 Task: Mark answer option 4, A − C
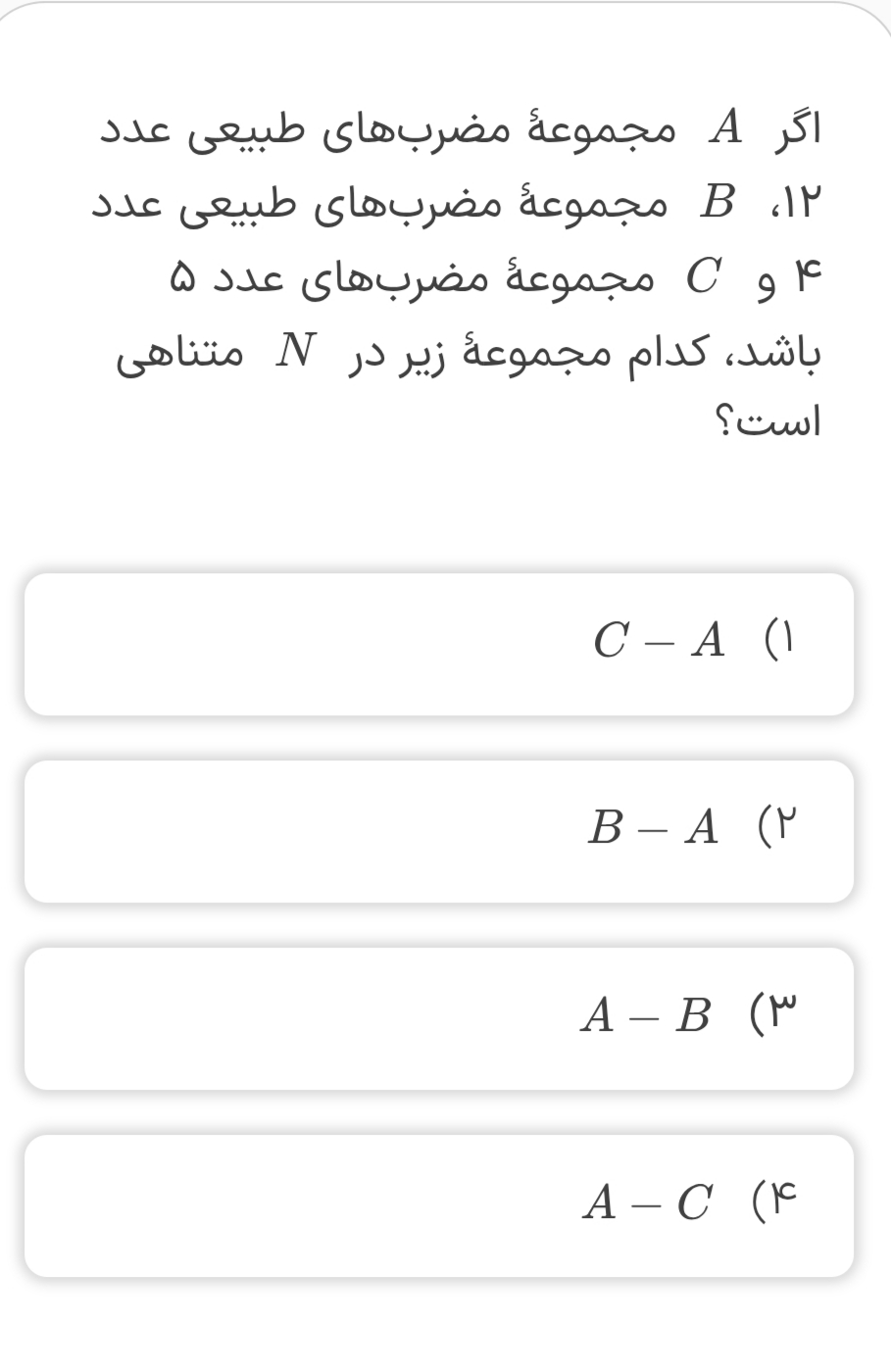tap(439, 1205)
